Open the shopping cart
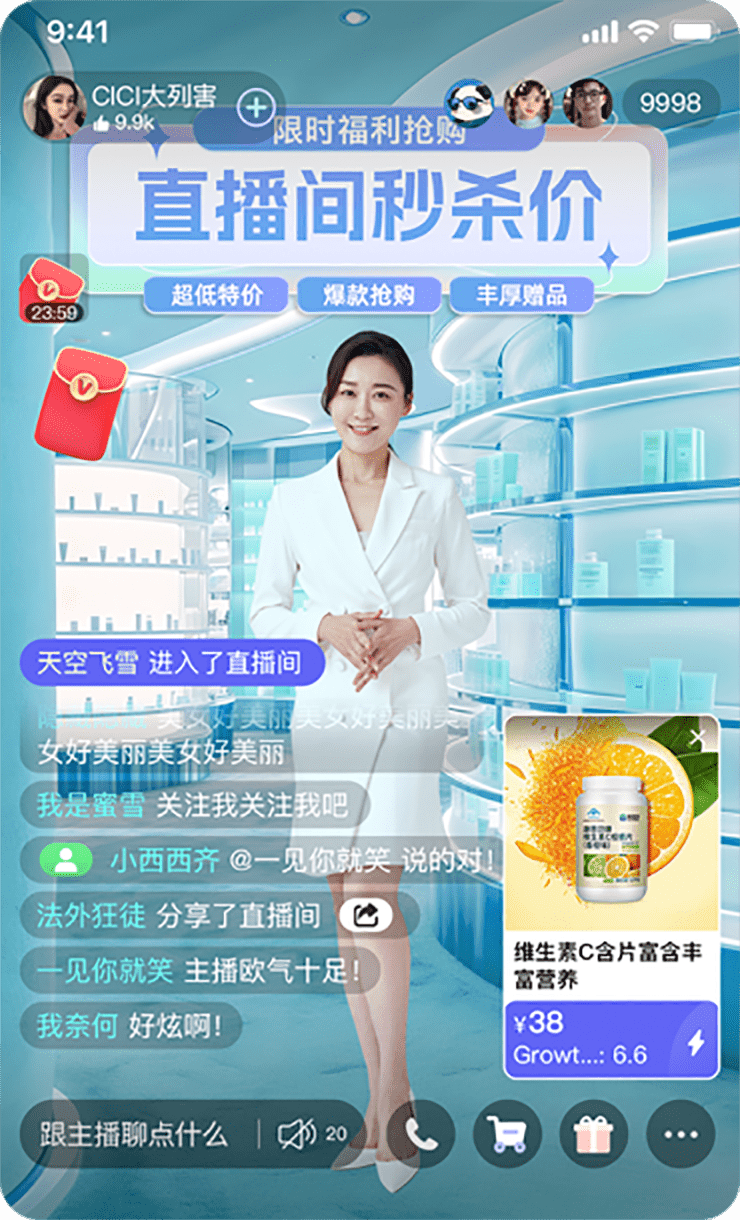The width and height of the screenshot is (740, 1220). click(x=507, y=1134)
